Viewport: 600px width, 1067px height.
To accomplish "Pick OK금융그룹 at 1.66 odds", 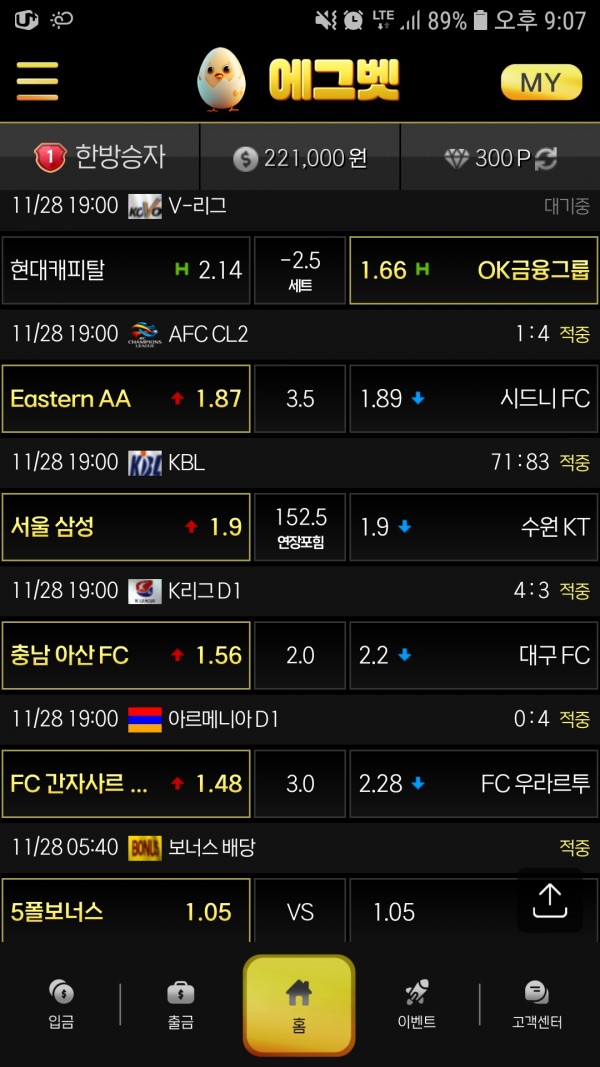I will 474,270.
